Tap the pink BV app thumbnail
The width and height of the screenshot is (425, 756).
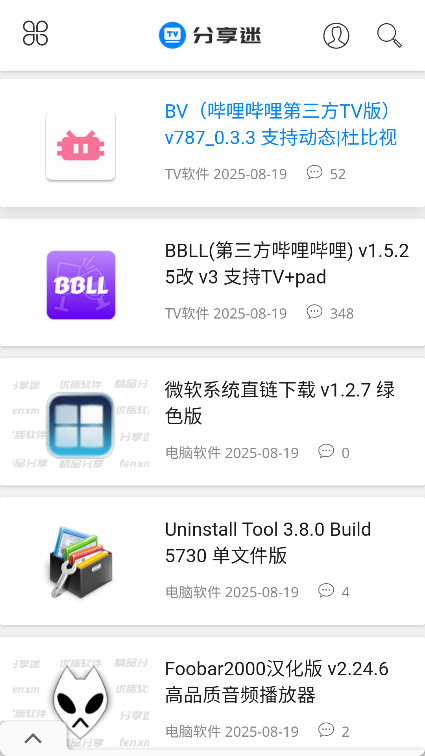(x=81, y=146)
